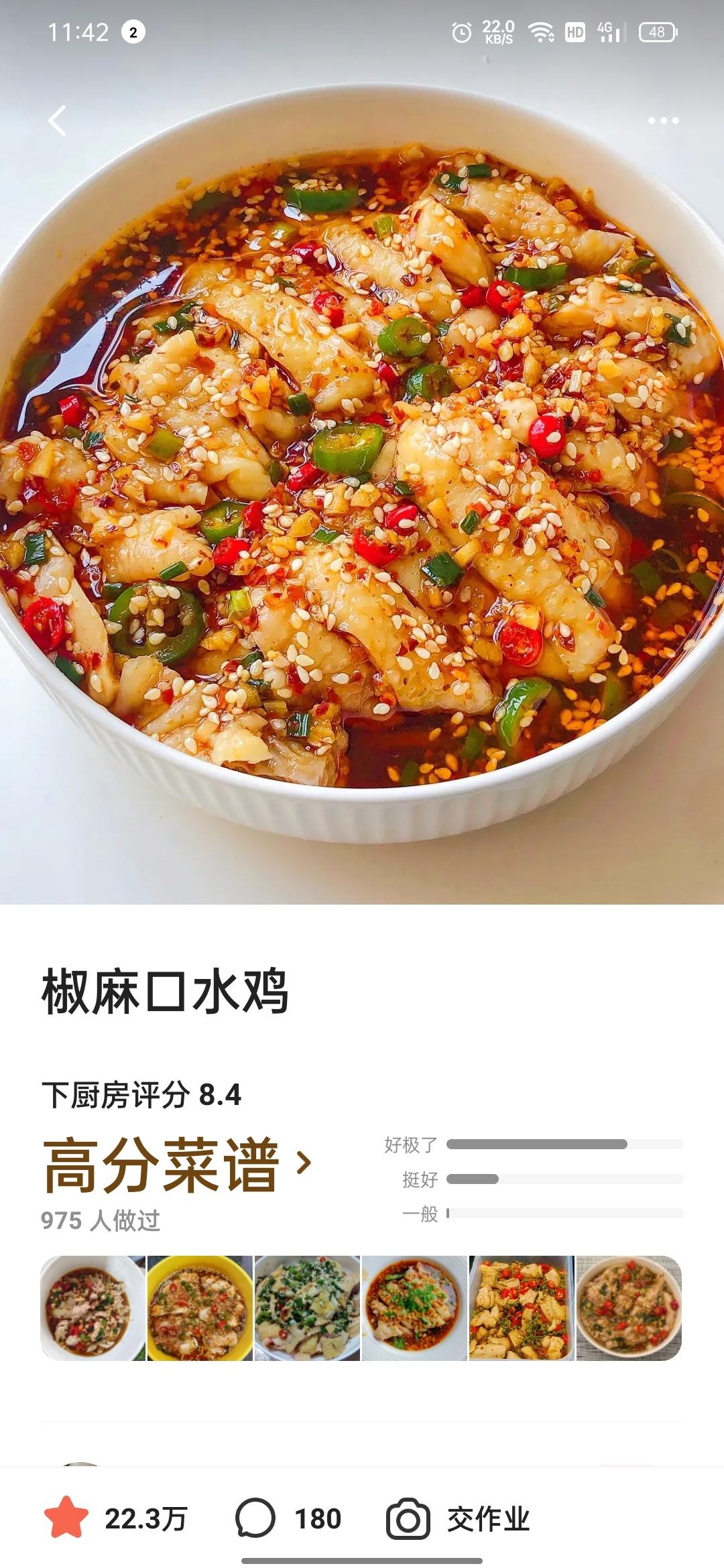The height and width of the screenshot is (1568, 724).
Task: Tap 交作业 to submit your dish
Action: pyautogui.click(x=459, y=1518)
